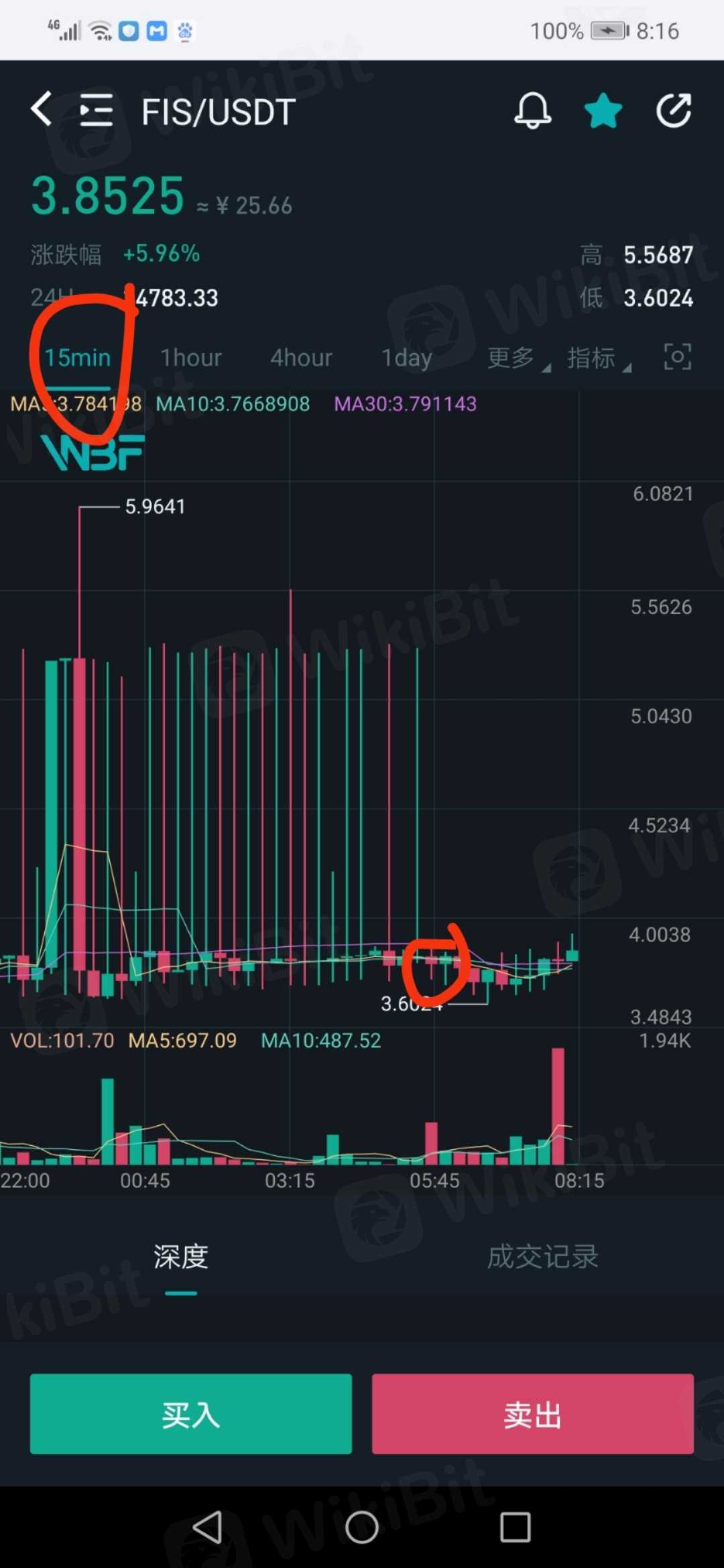Switch to the 4hour interval
The image size is (724, 1568).
[301, 358]
